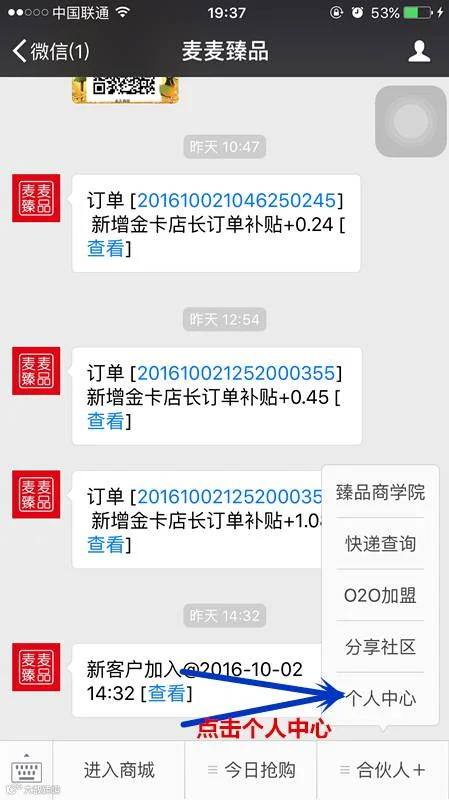
Task: Open 分享社区 from the popup menu
Action: coord(380,647)
